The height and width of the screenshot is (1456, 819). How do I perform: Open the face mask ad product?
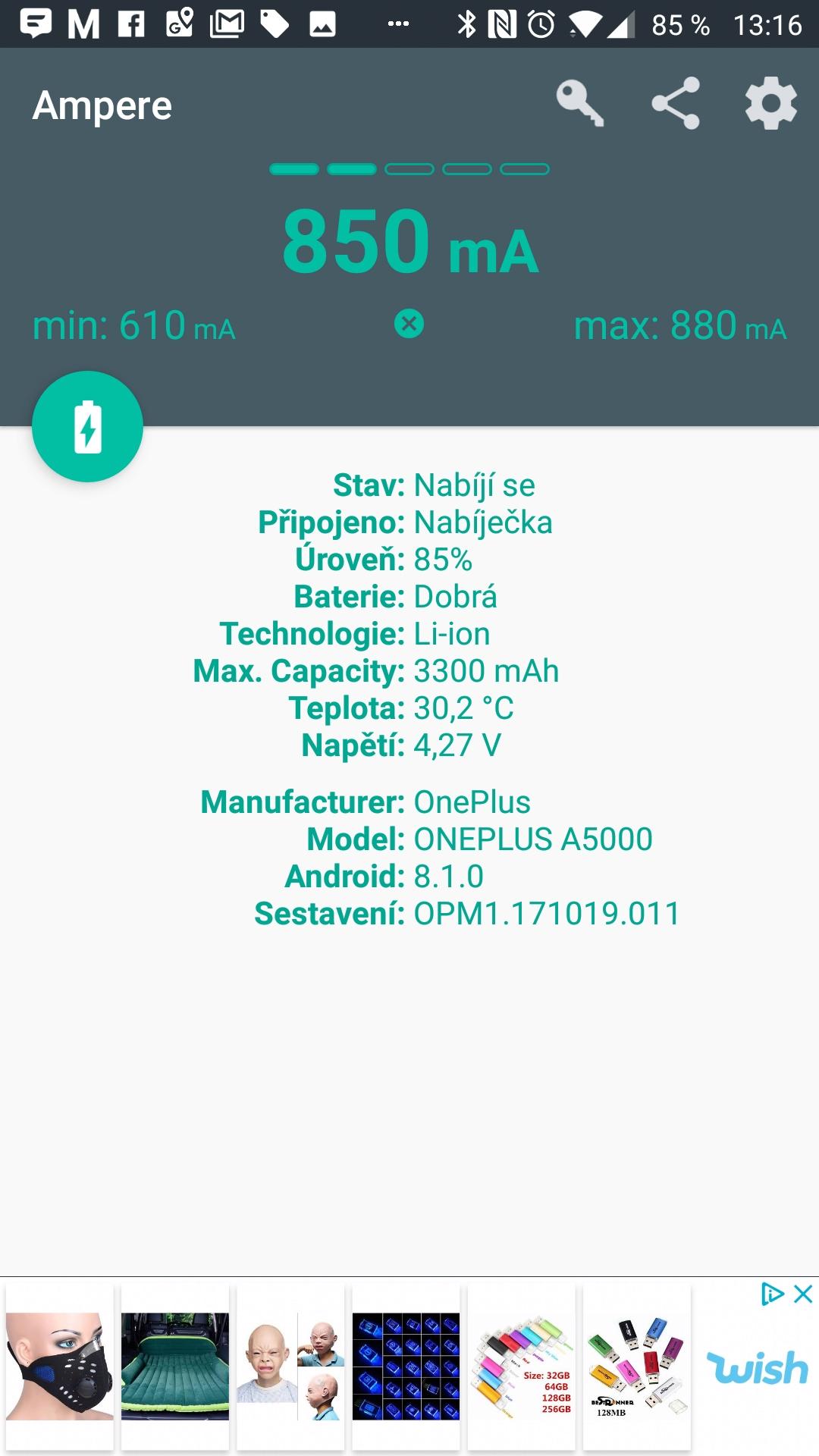60,1367
